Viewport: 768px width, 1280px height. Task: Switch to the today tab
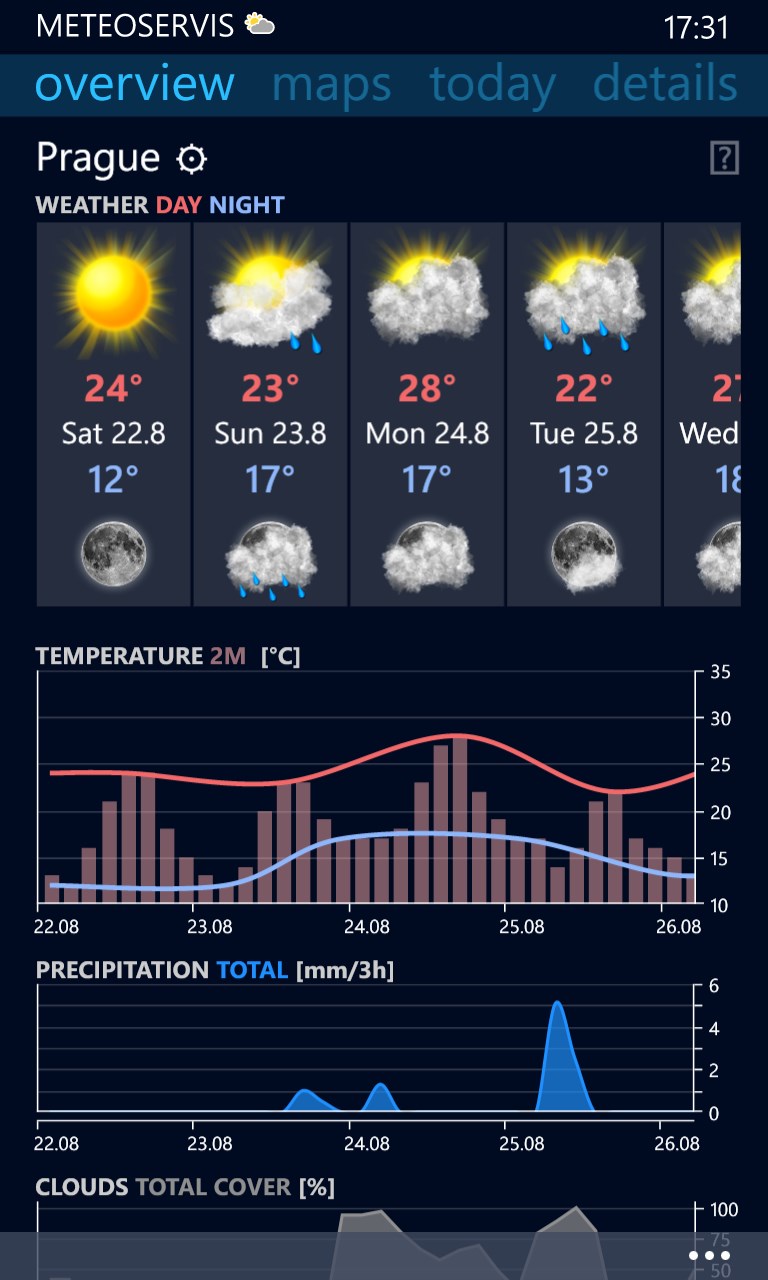pyautogui.click(x=492, y=85)
